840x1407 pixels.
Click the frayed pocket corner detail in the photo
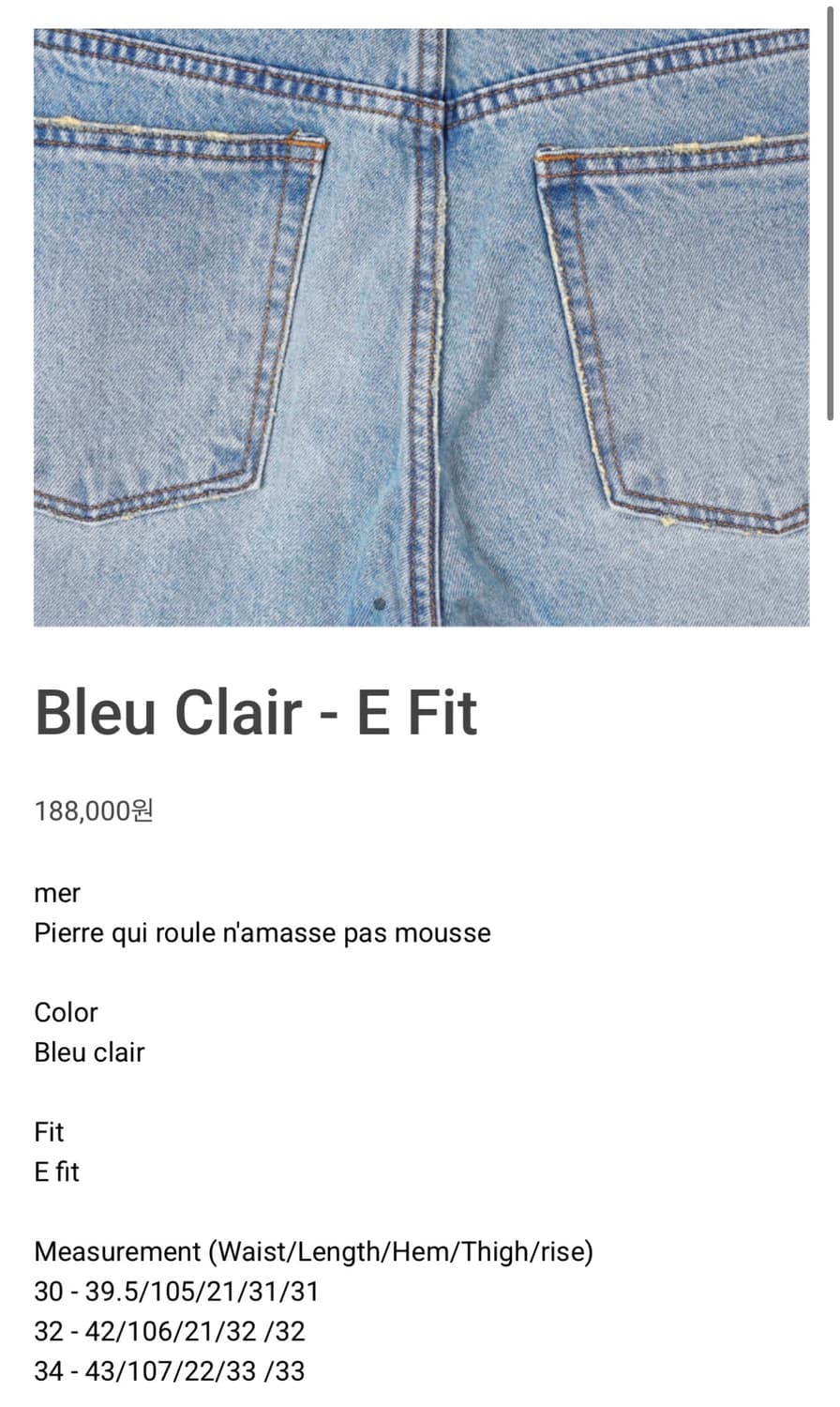(300, 141)
